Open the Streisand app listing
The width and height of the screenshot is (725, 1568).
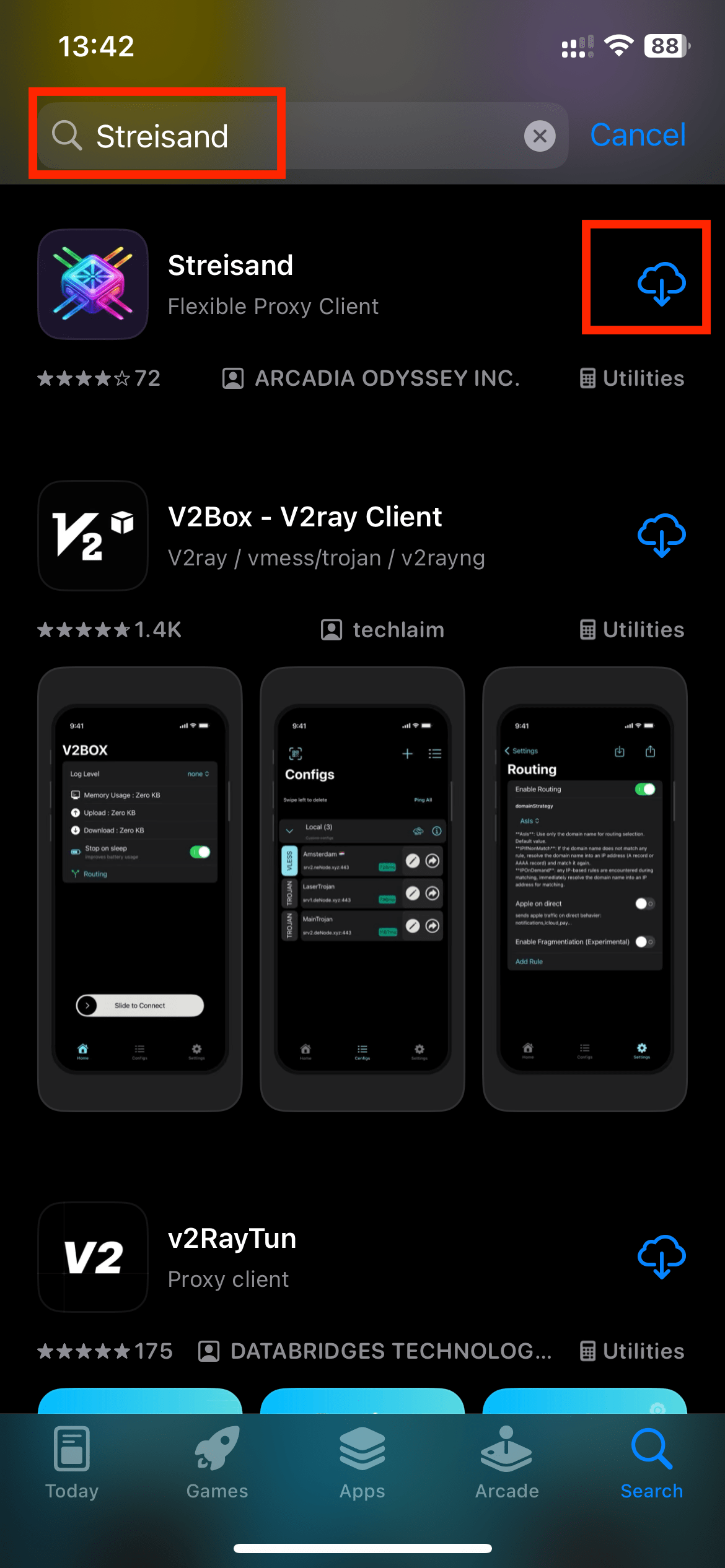(273, 284)
